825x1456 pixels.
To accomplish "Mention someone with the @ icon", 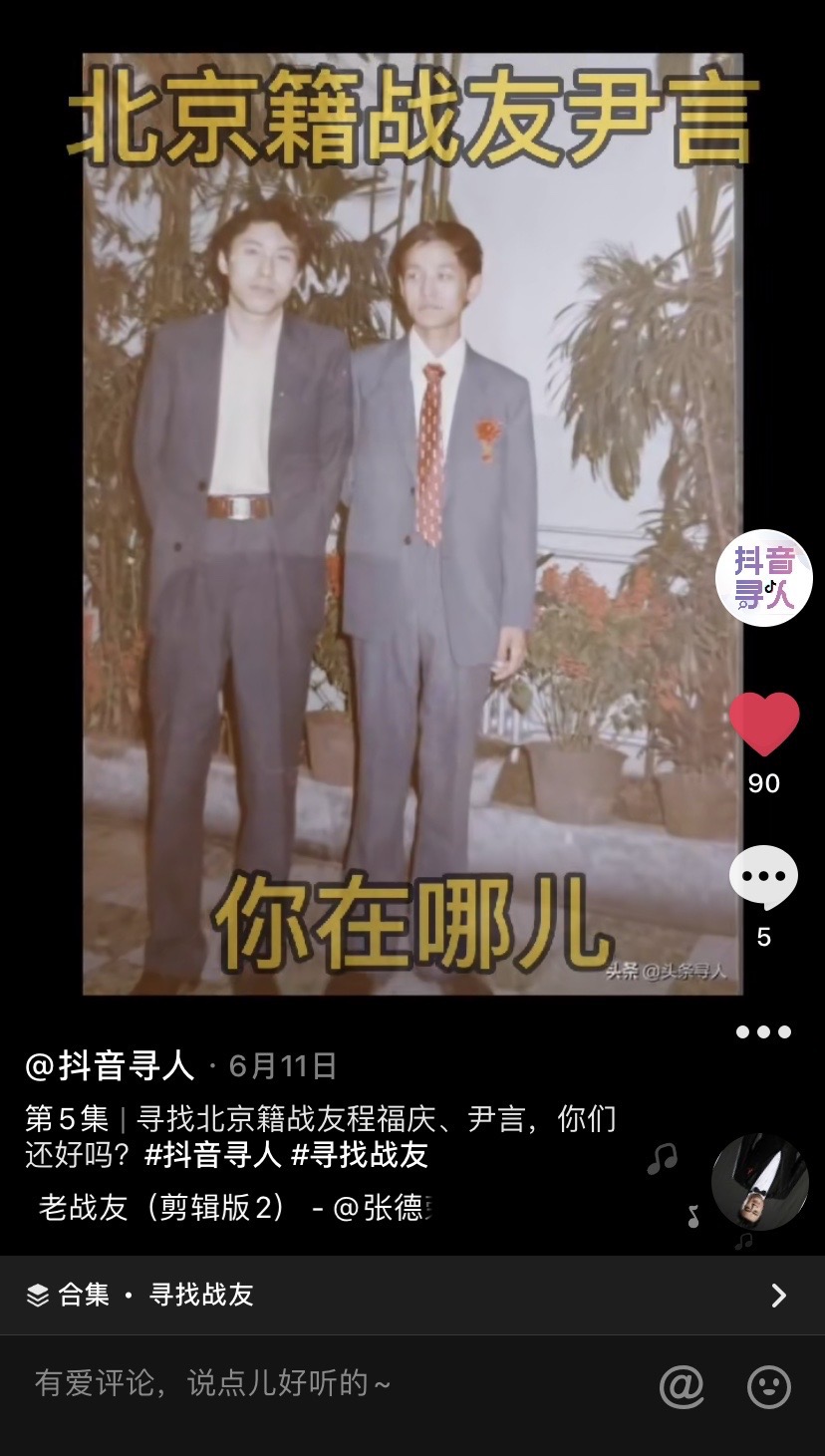I will tap(682, 1386).
